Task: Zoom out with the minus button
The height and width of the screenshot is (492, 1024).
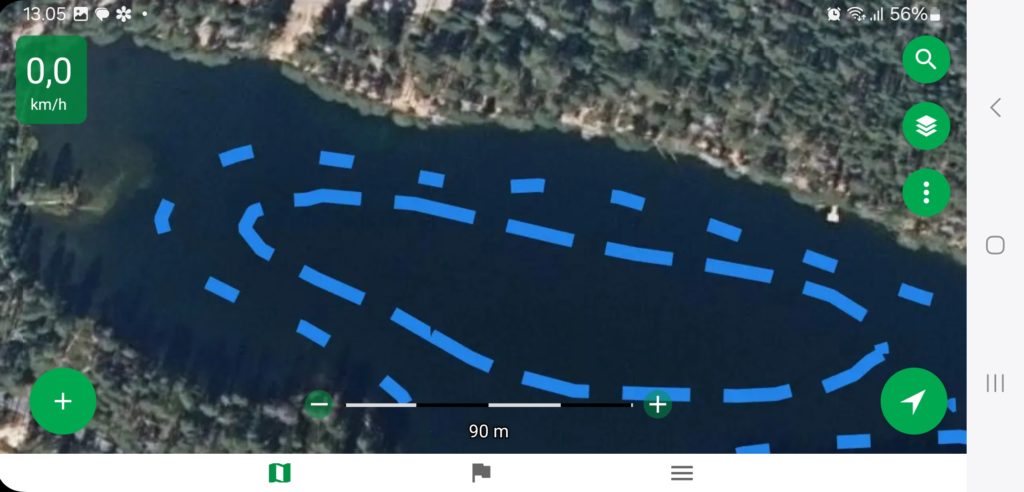Action: point(319,405)
